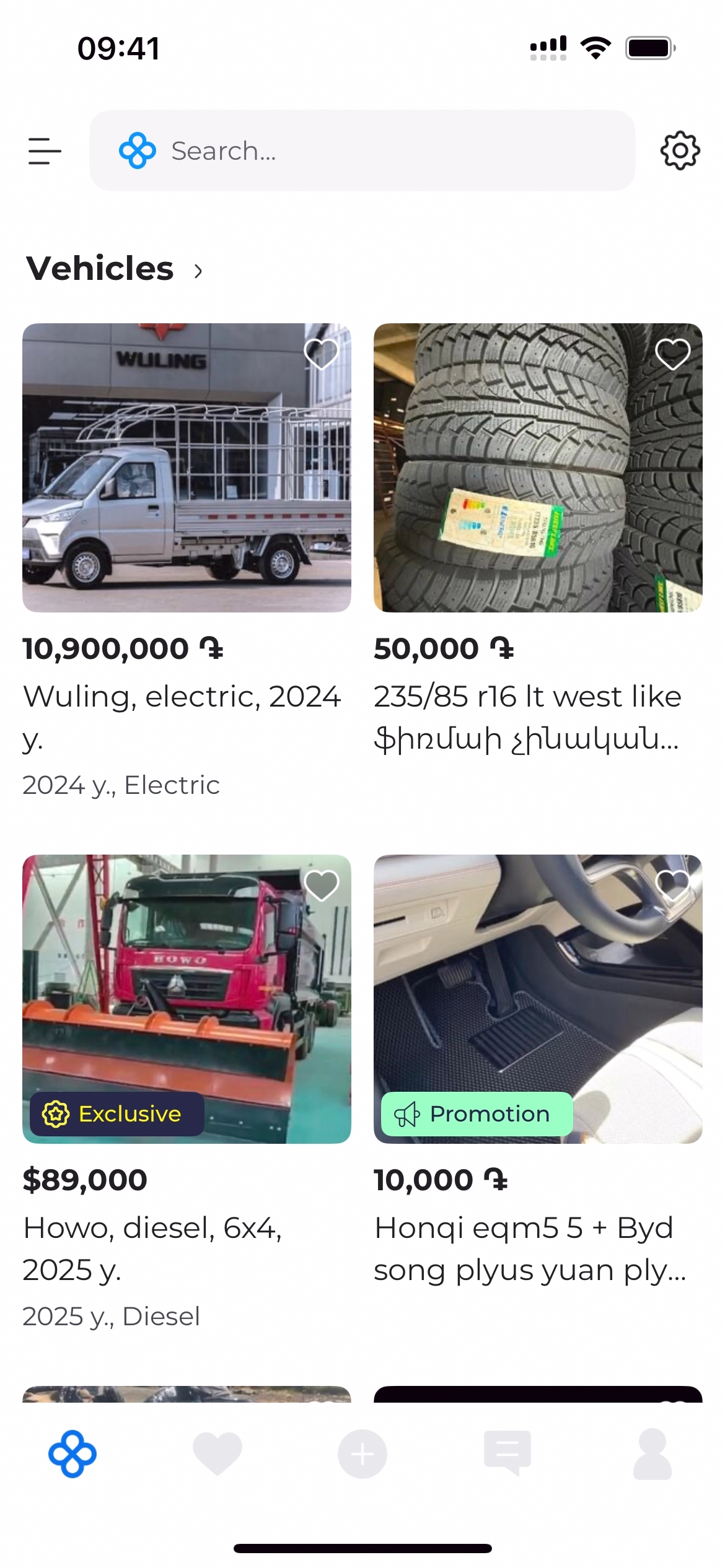The image size is (725, 1568).
Task: Open the Wuling electric 2024 listing
Action: click(x=187, y=468)
